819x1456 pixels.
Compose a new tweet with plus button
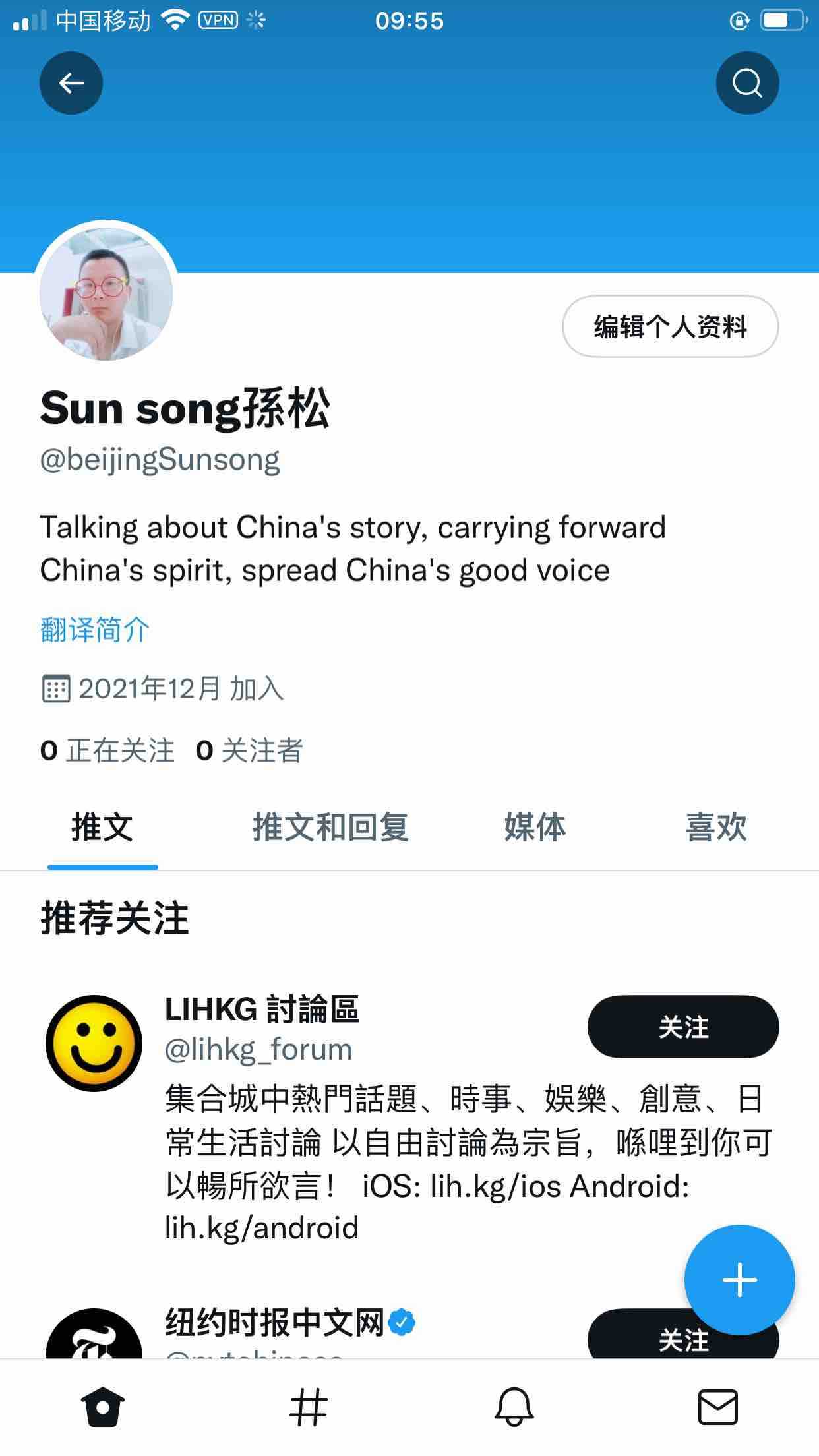739,1280
